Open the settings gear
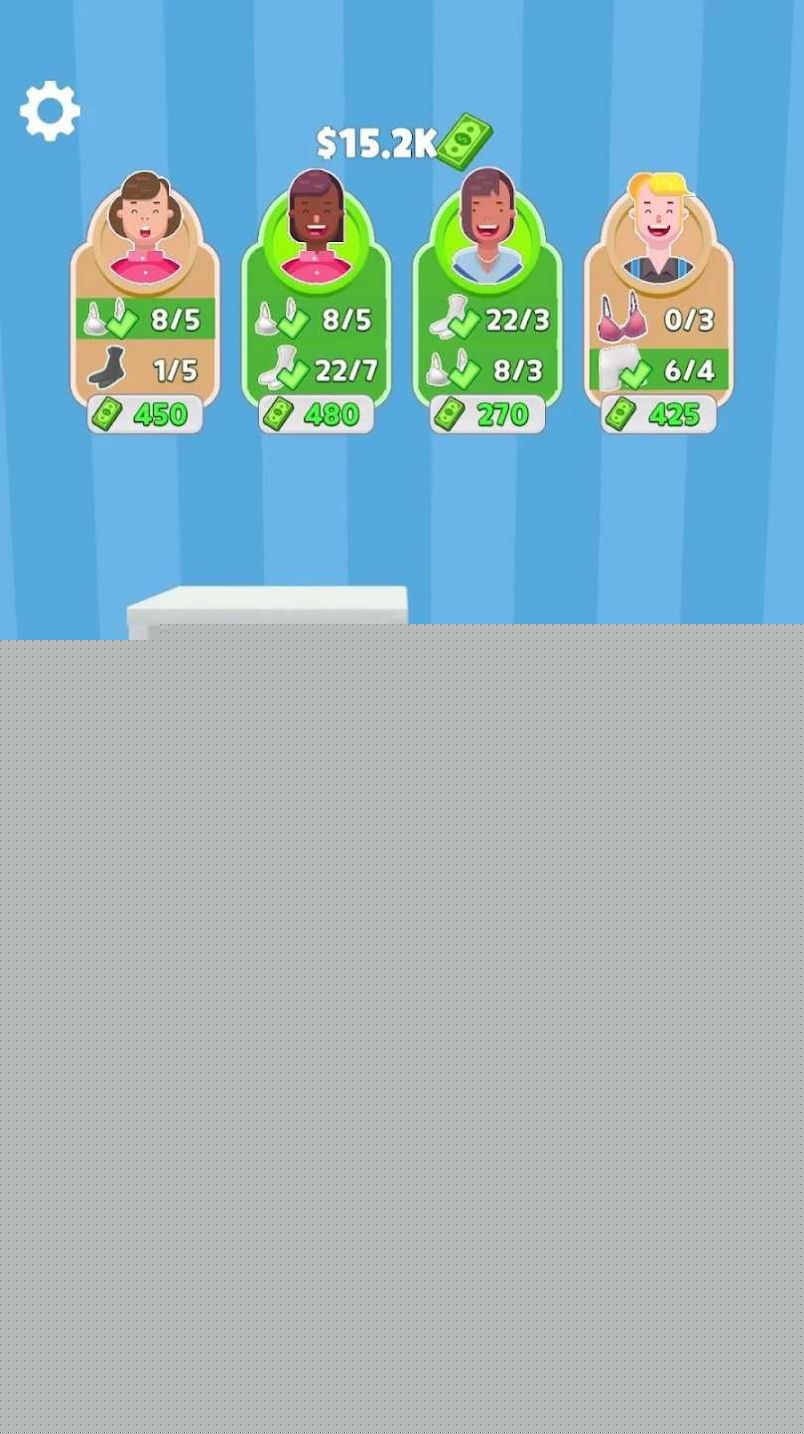The height and width of the screenshot is (1434, 804). [50, 111]
